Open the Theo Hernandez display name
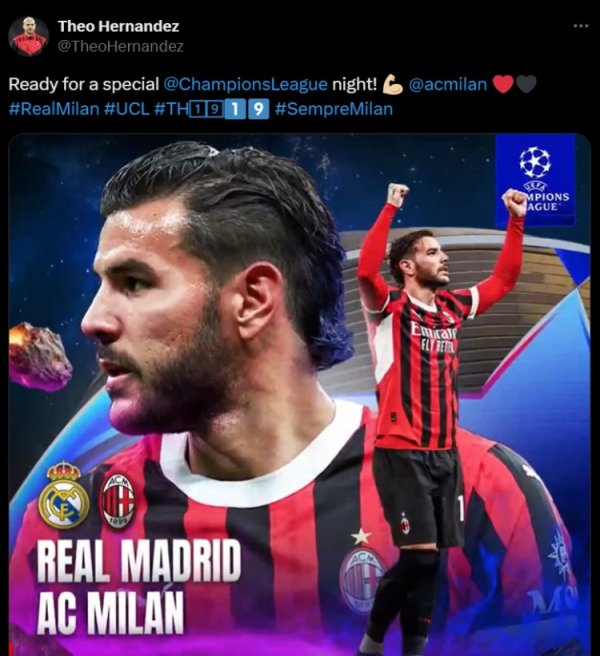Viewport: 600px width, 656px height. tap(119, 26)
